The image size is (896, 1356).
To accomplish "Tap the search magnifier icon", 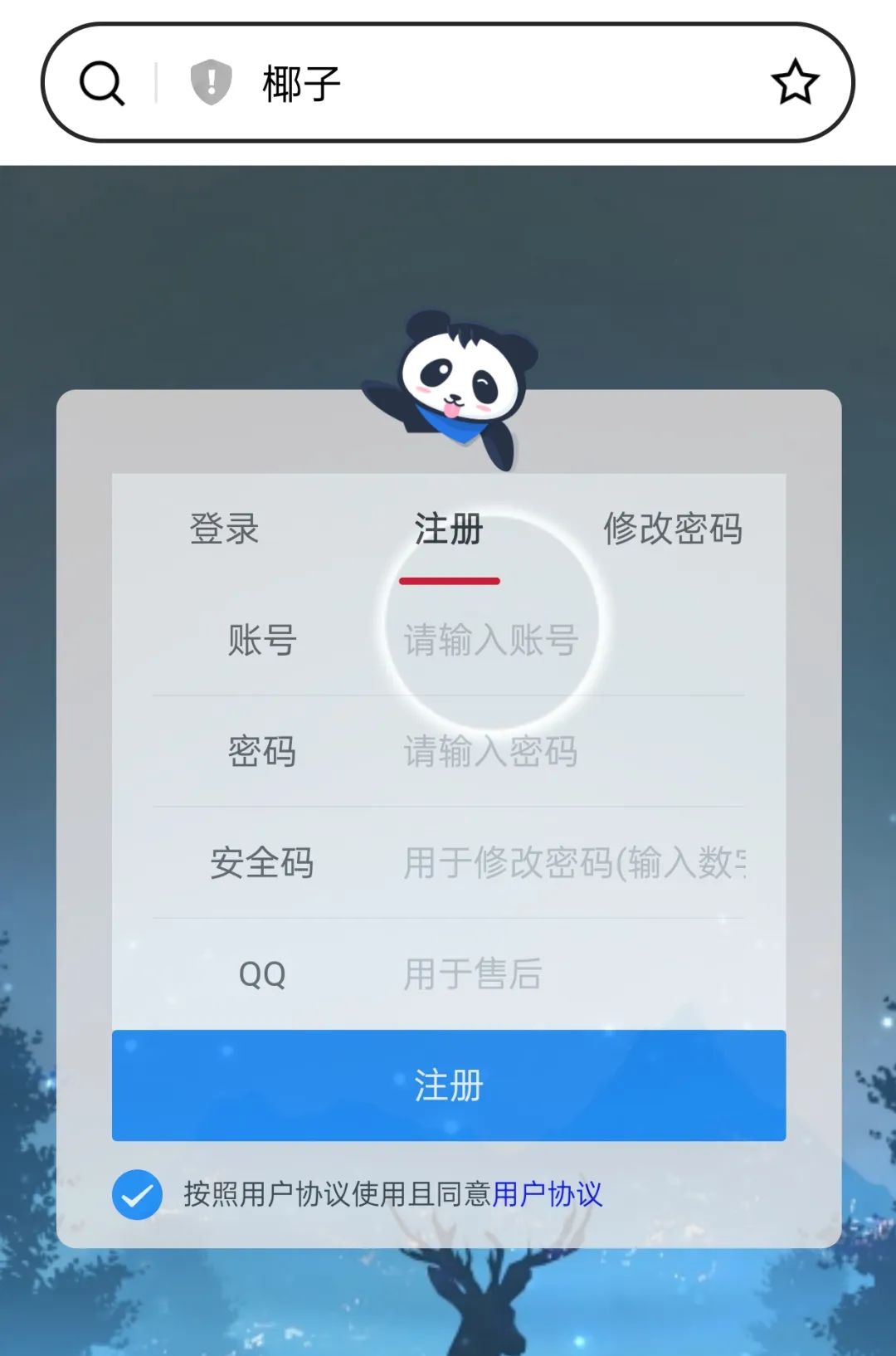I will click(102, 84).
